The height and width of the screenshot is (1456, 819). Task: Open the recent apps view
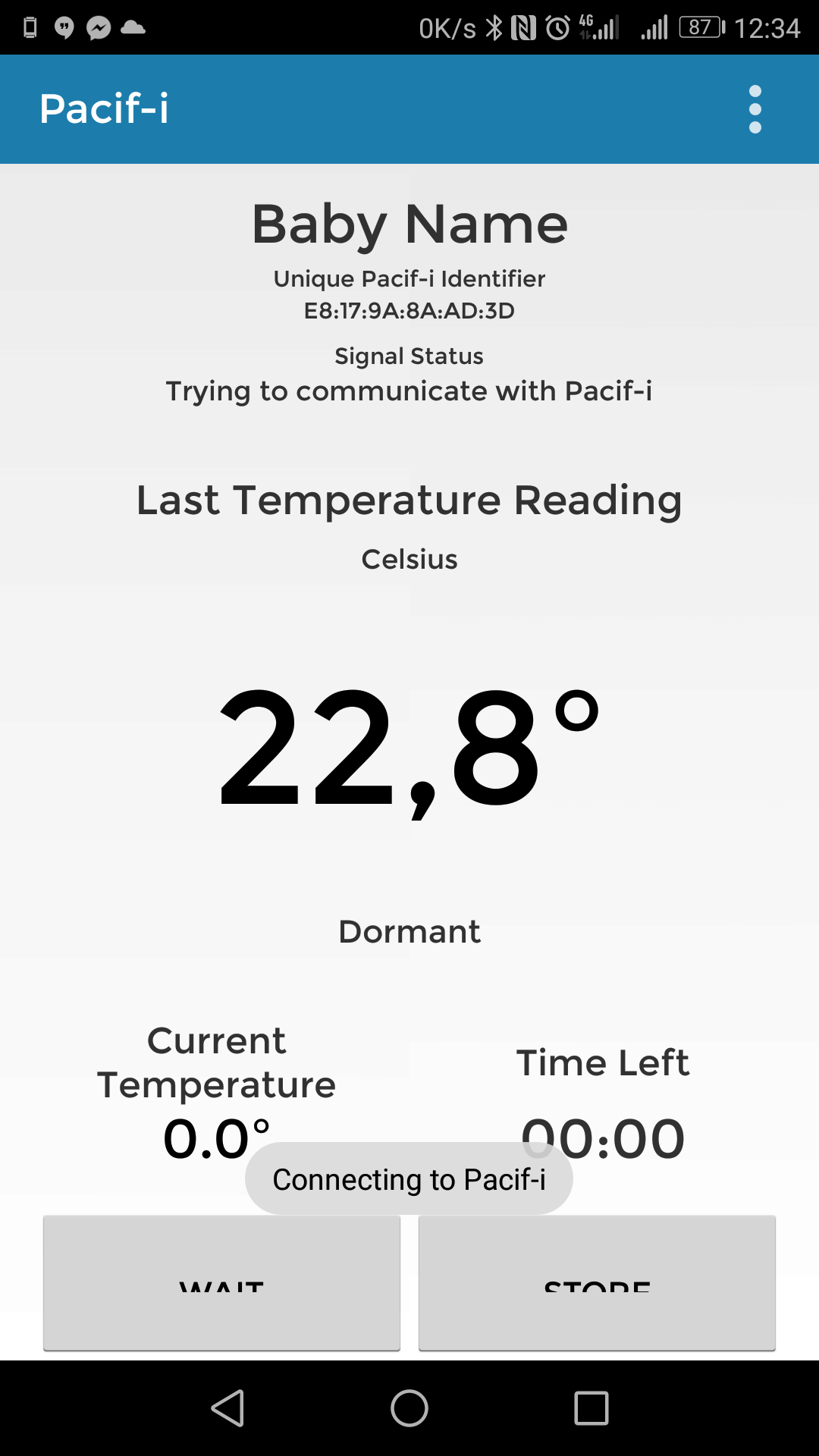click(x=591, y=1408)
